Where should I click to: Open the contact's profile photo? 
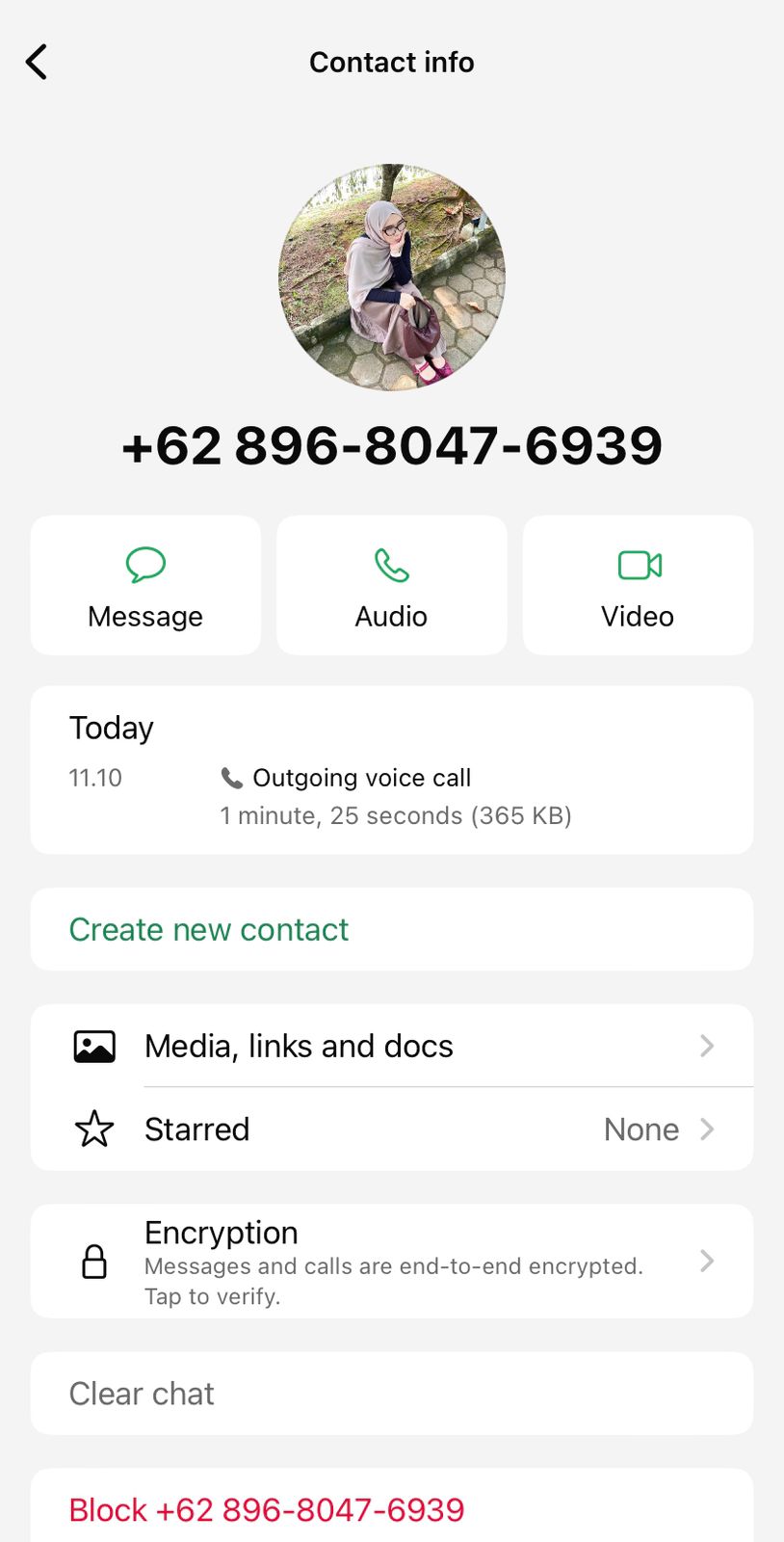coord(392,278)
